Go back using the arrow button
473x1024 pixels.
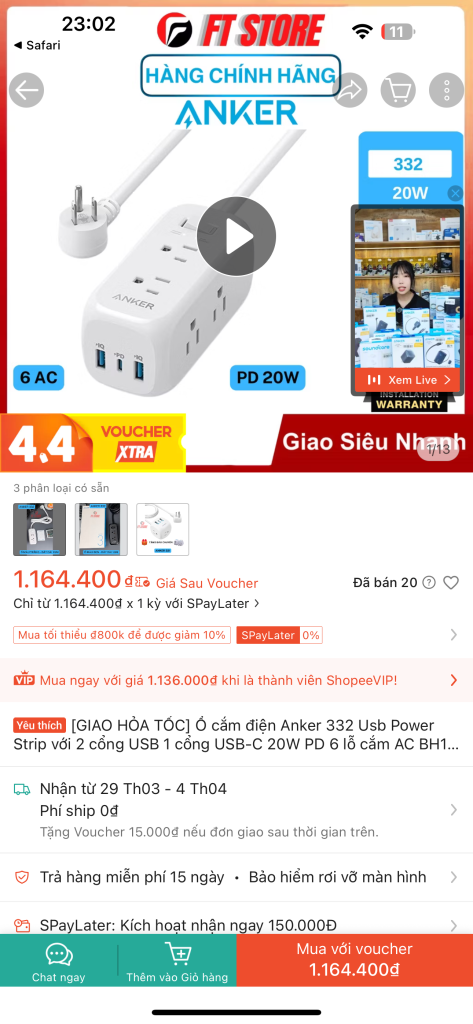pos(26,91)
